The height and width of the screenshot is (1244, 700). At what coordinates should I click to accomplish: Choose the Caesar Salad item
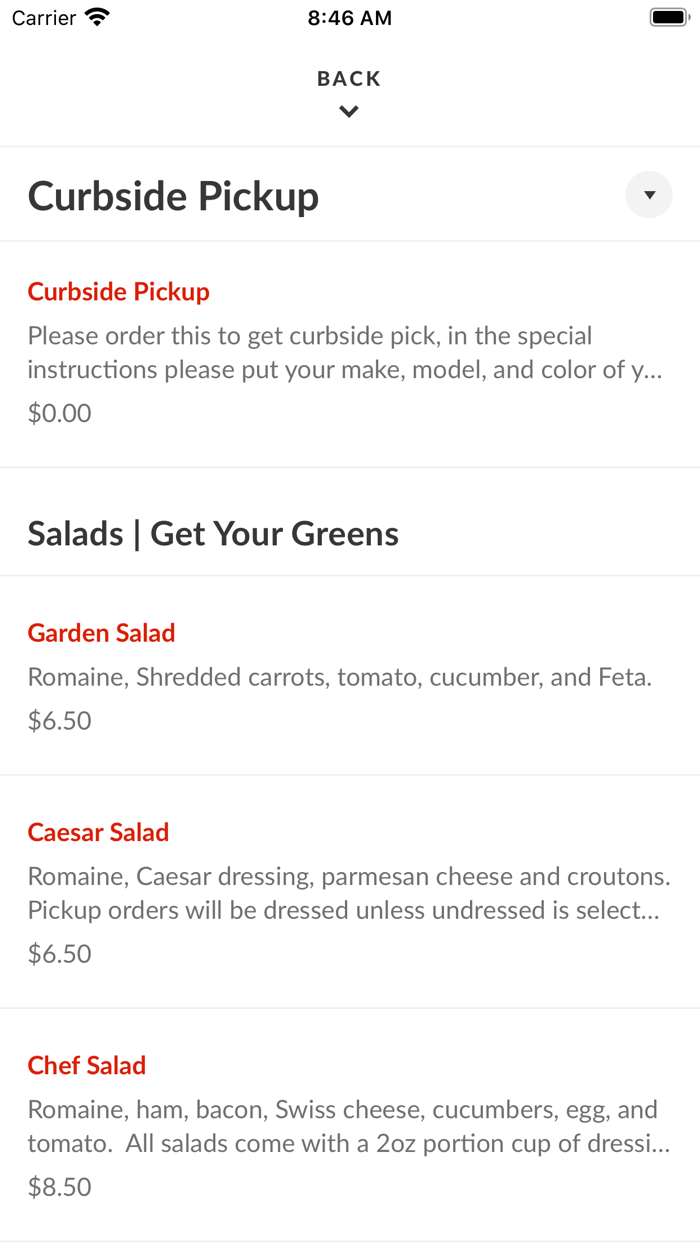tap(349, 891)
